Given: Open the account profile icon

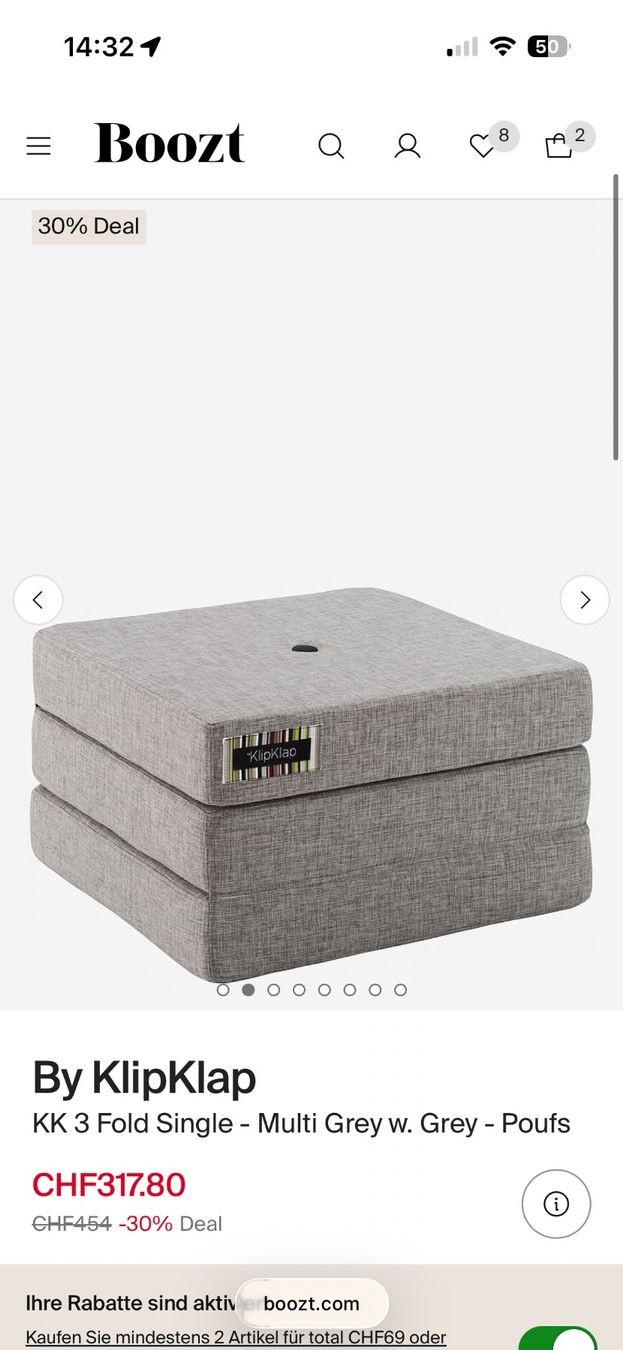Looking at the screenshot, I should coord(407,146).
